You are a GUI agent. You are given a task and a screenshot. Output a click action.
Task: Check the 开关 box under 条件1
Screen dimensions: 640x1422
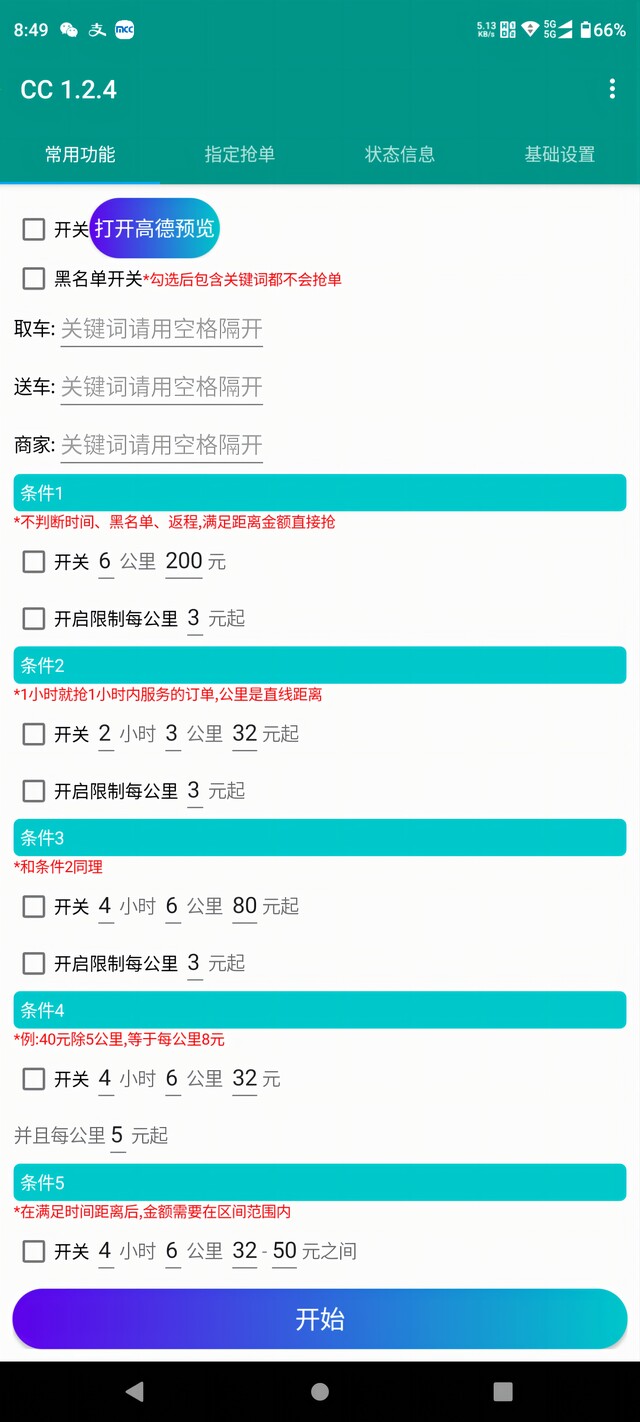pos(34,562)
